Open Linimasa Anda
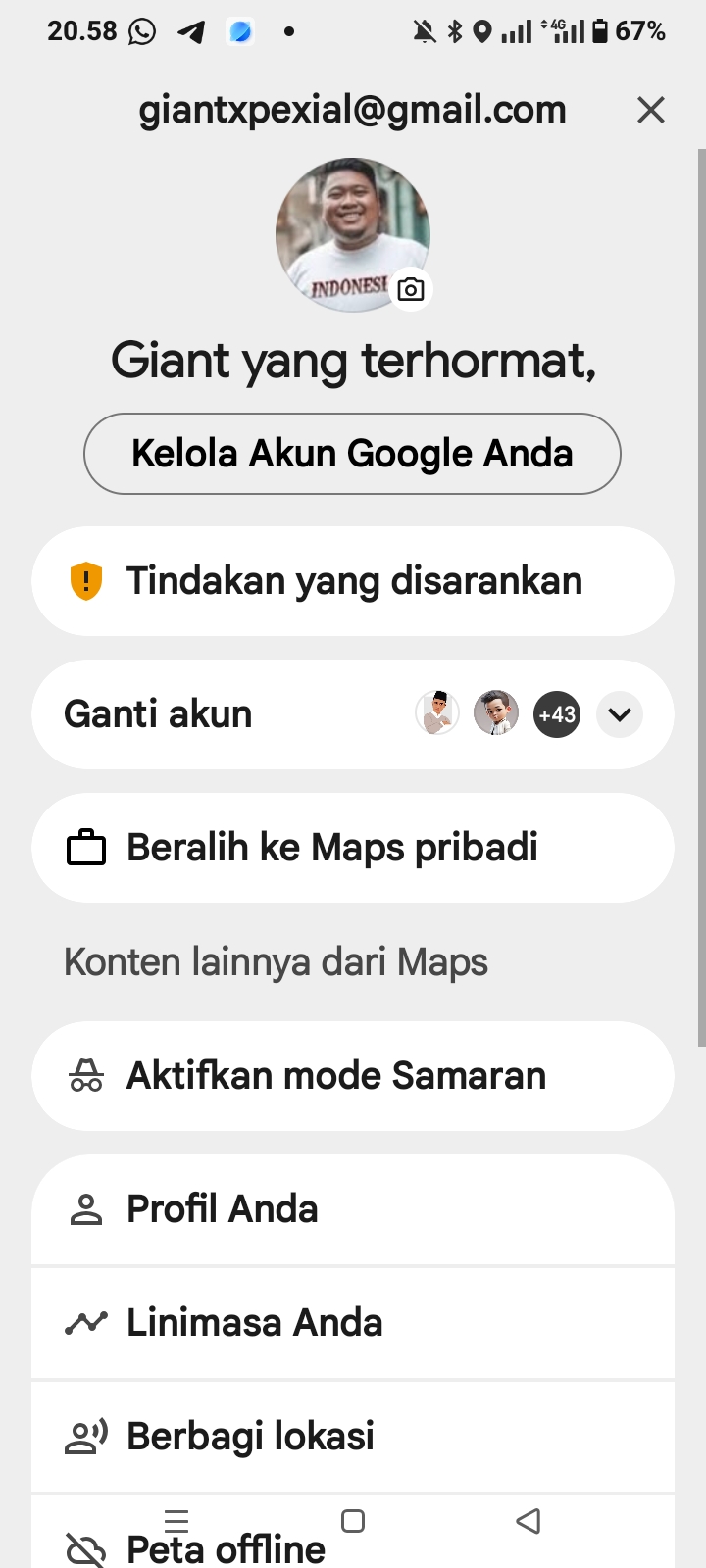 pos(353,1323)
